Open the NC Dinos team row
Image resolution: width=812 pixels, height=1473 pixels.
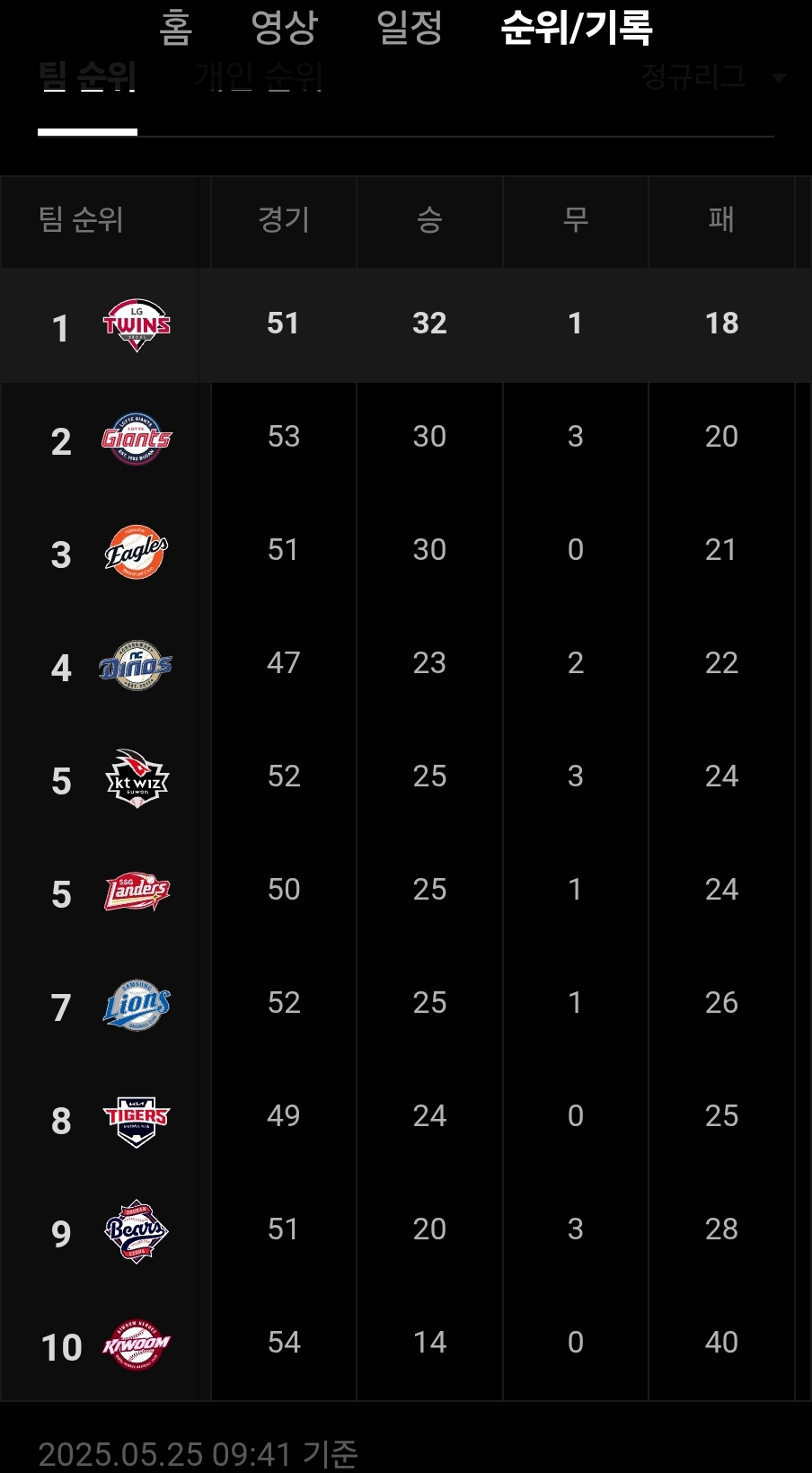click(406, 665)
